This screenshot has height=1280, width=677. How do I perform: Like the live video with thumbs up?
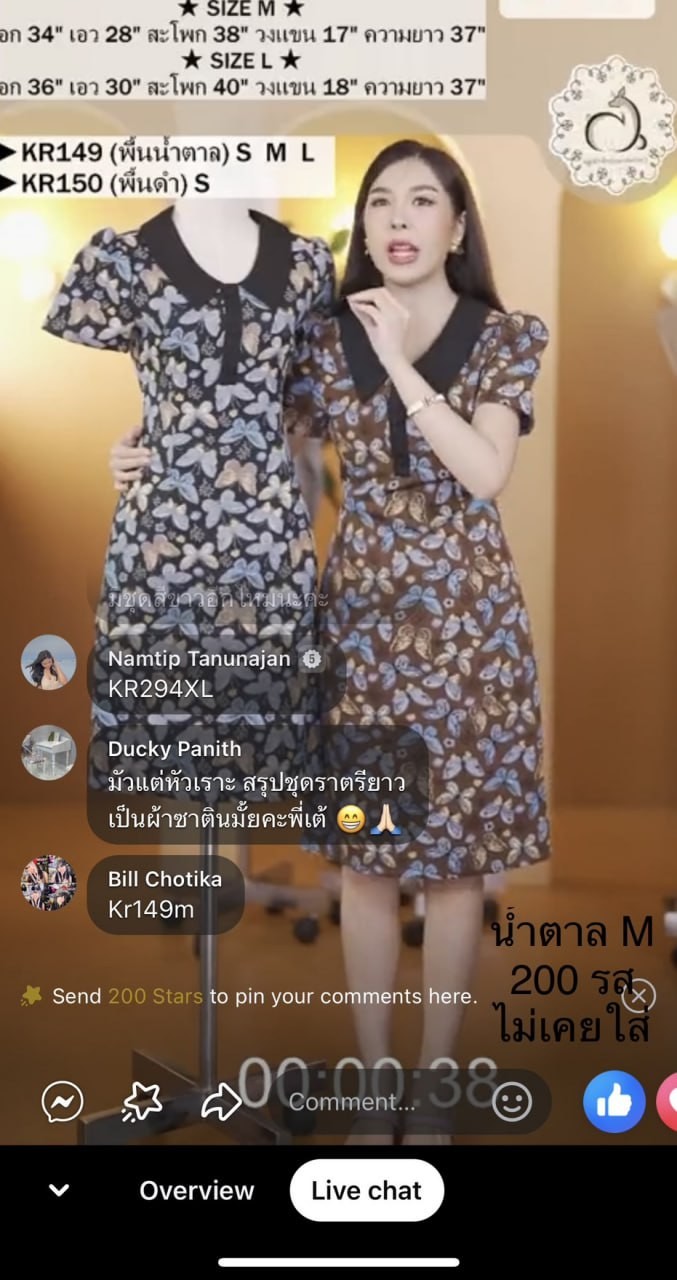(613, 1102)
